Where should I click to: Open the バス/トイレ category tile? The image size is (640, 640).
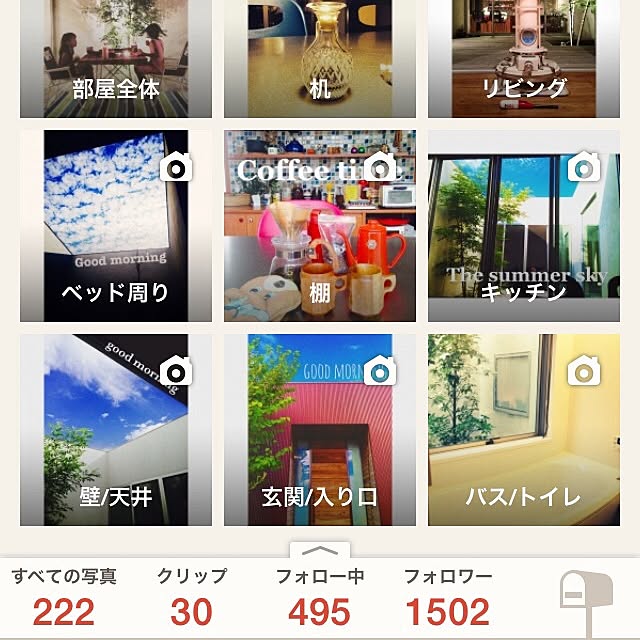[524, 430]
